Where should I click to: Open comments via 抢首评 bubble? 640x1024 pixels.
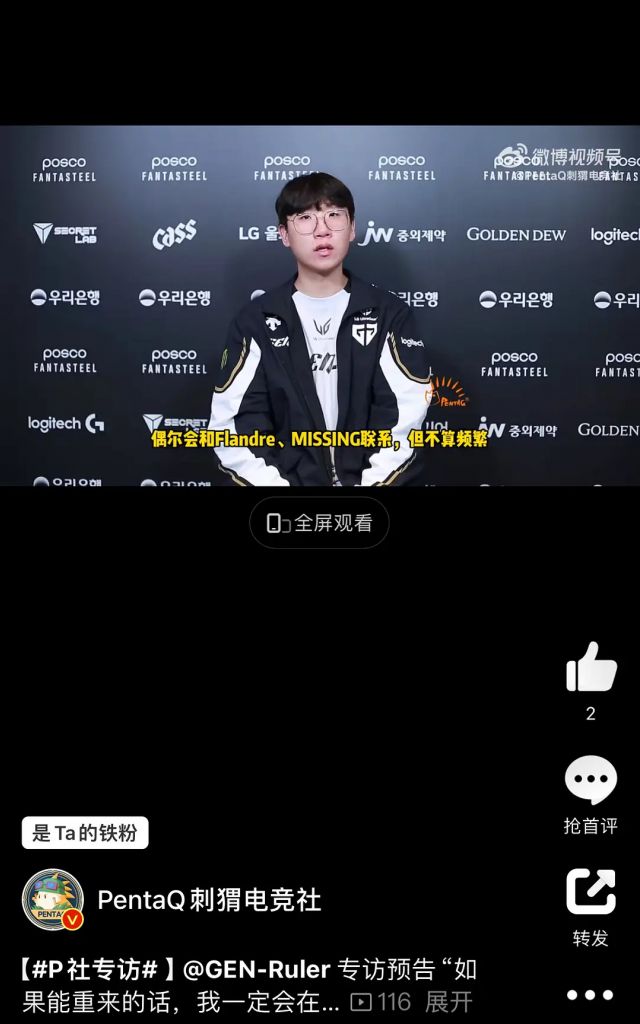coord(591,781)
